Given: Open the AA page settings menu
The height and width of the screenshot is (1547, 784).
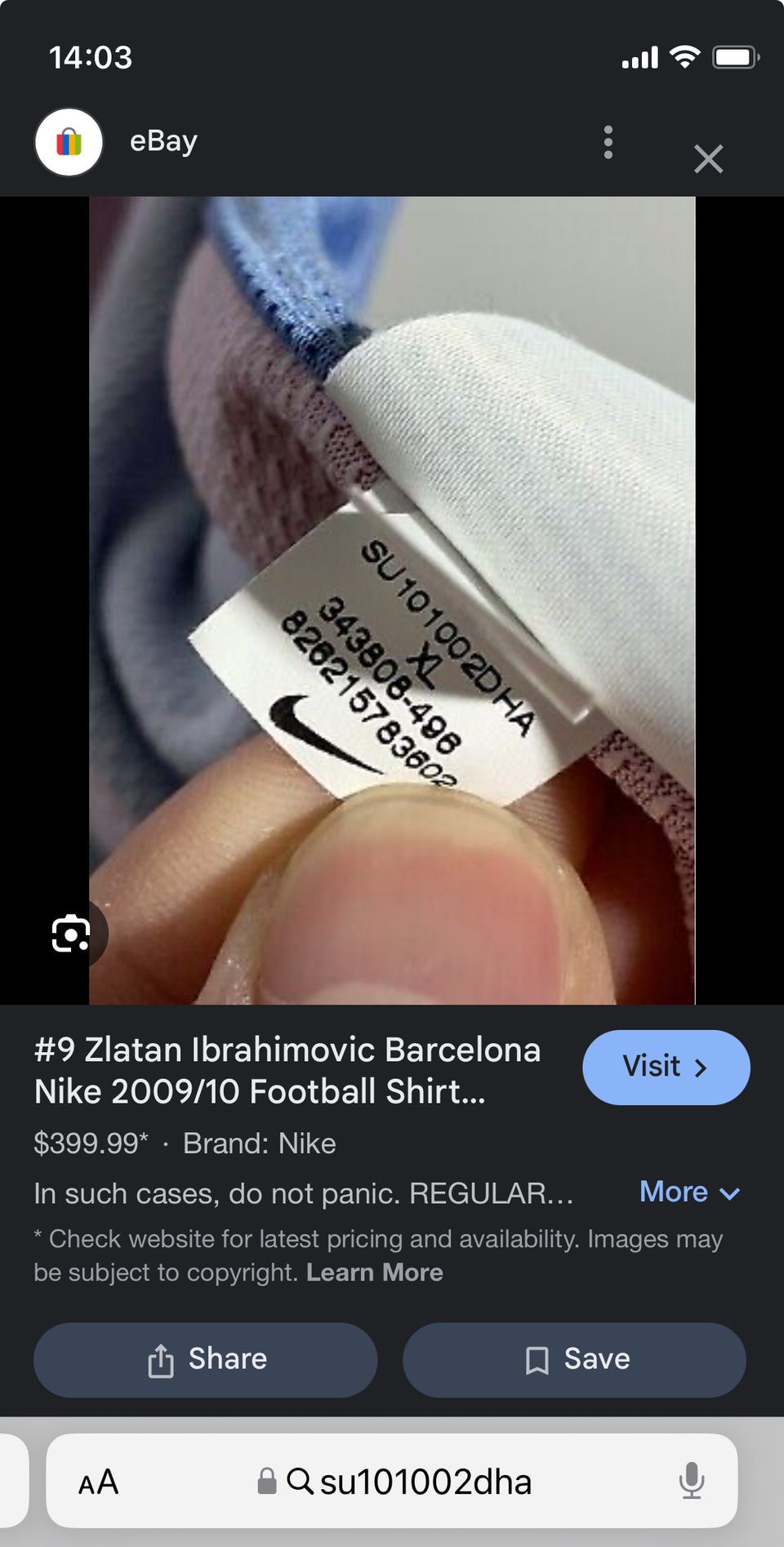Looking at the screenshot, I should 98,1482.
